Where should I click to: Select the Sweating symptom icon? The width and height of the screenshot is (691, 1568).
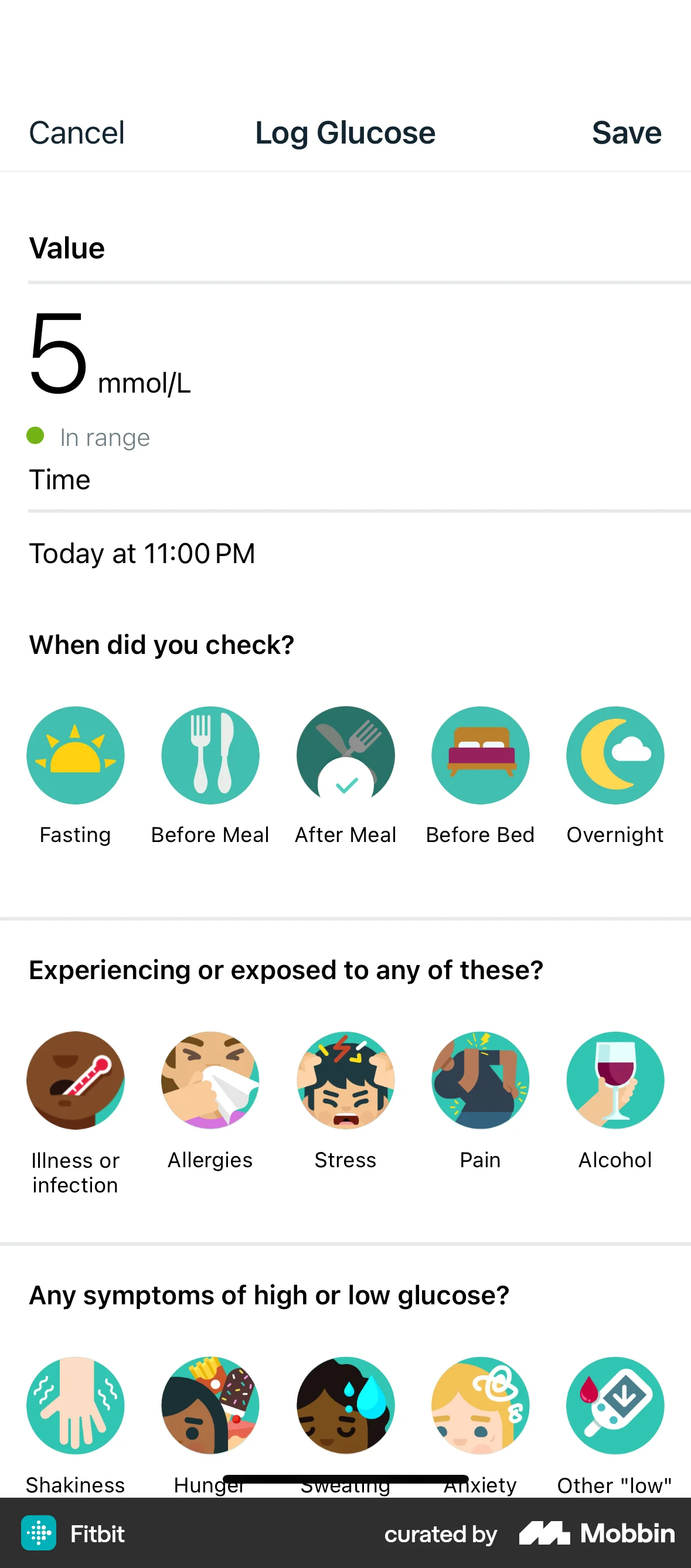click(x=345, y=1405)
